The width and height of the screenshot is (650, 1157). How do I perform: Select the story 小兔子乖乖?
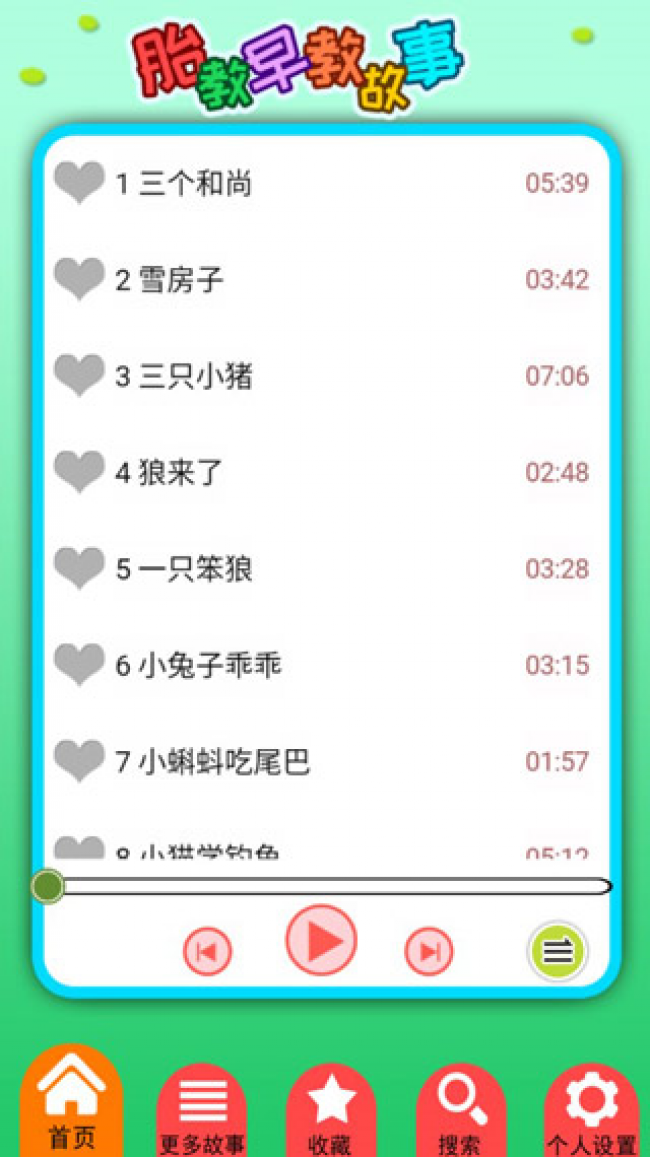(326, 666)
